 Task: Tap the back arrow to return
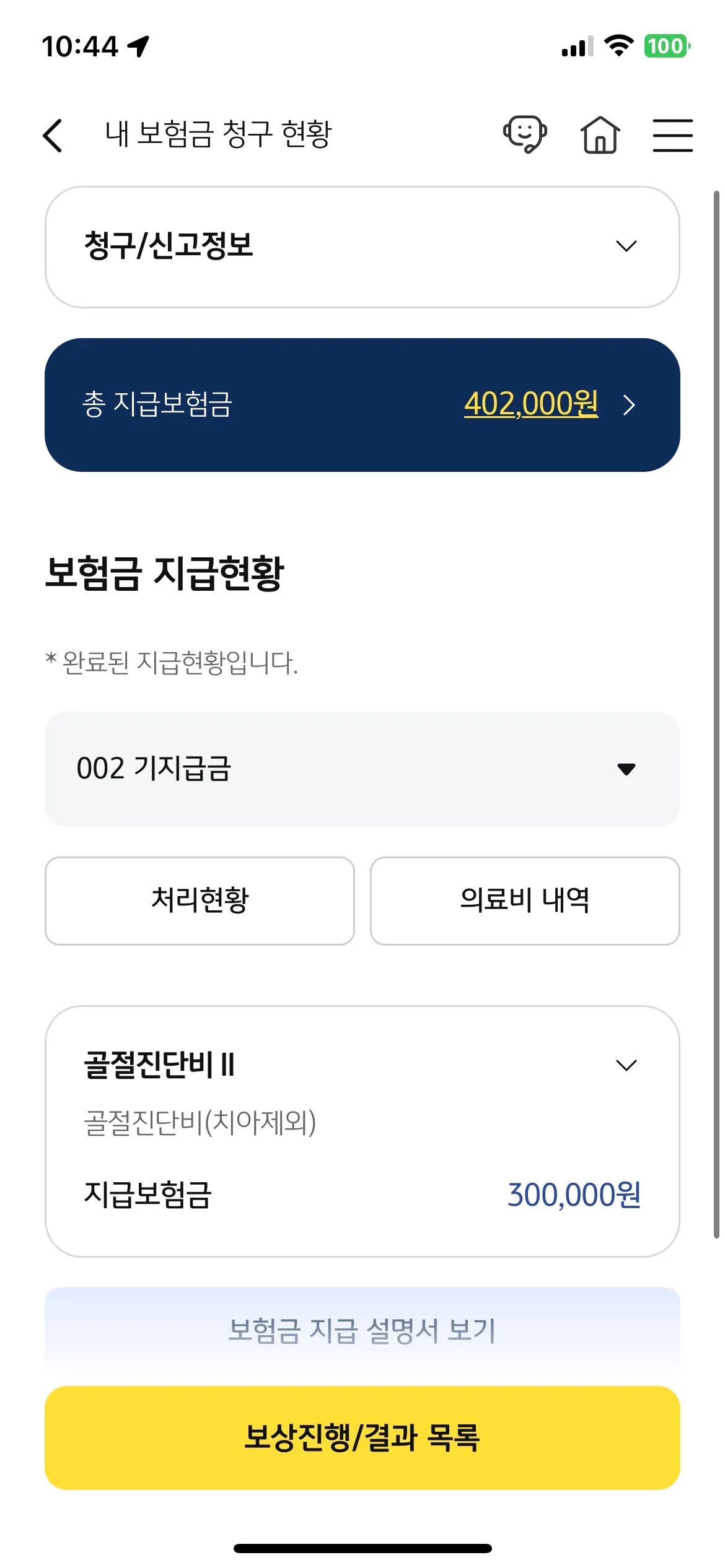pos(53,135)
